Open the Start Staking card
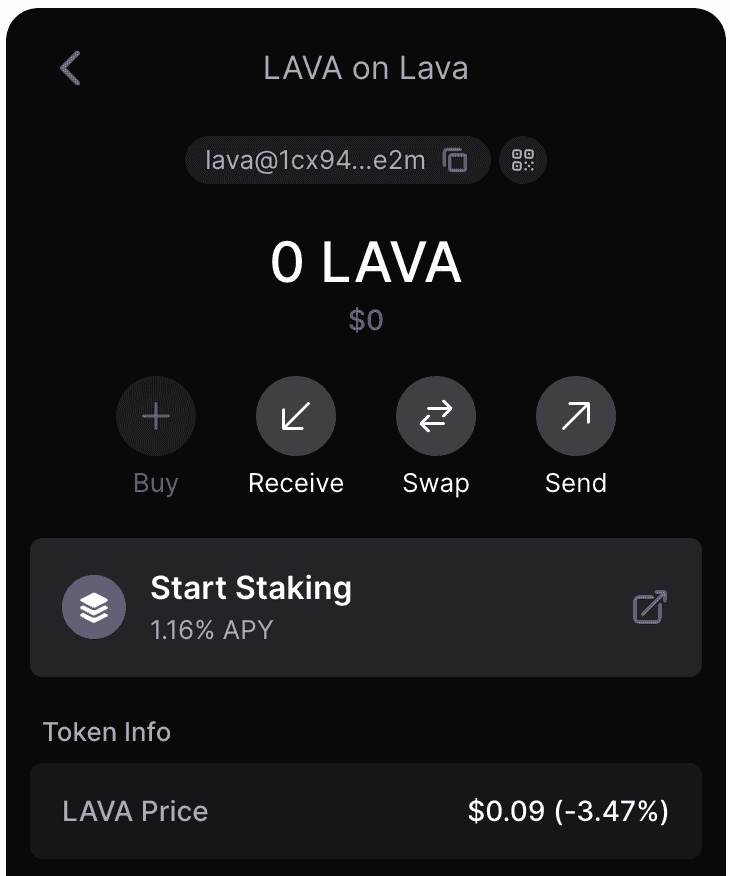This screenshot has width=730, height=876. pyautogui.click(x=365, y=607)
